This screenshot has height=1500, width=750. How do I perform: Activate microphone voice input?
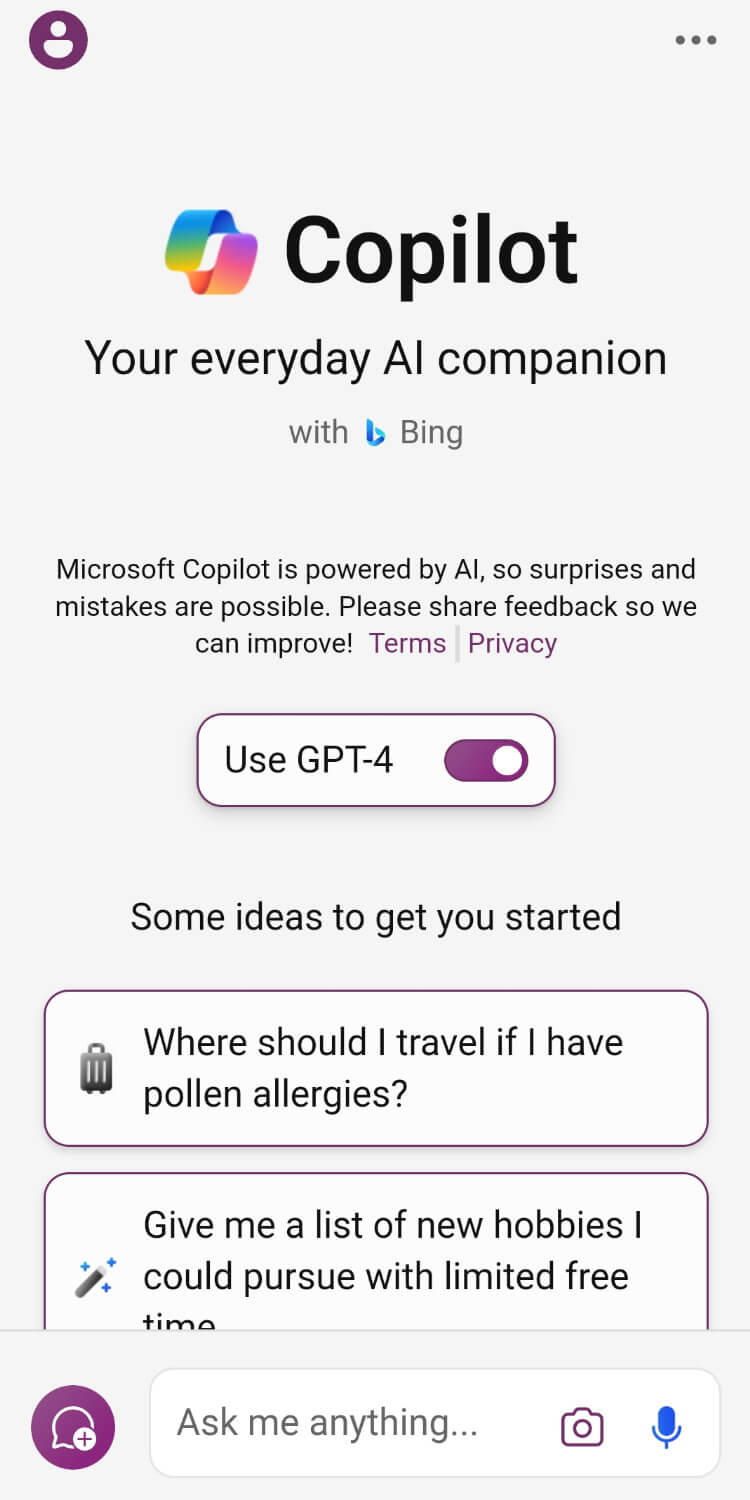pos(666,1427)
